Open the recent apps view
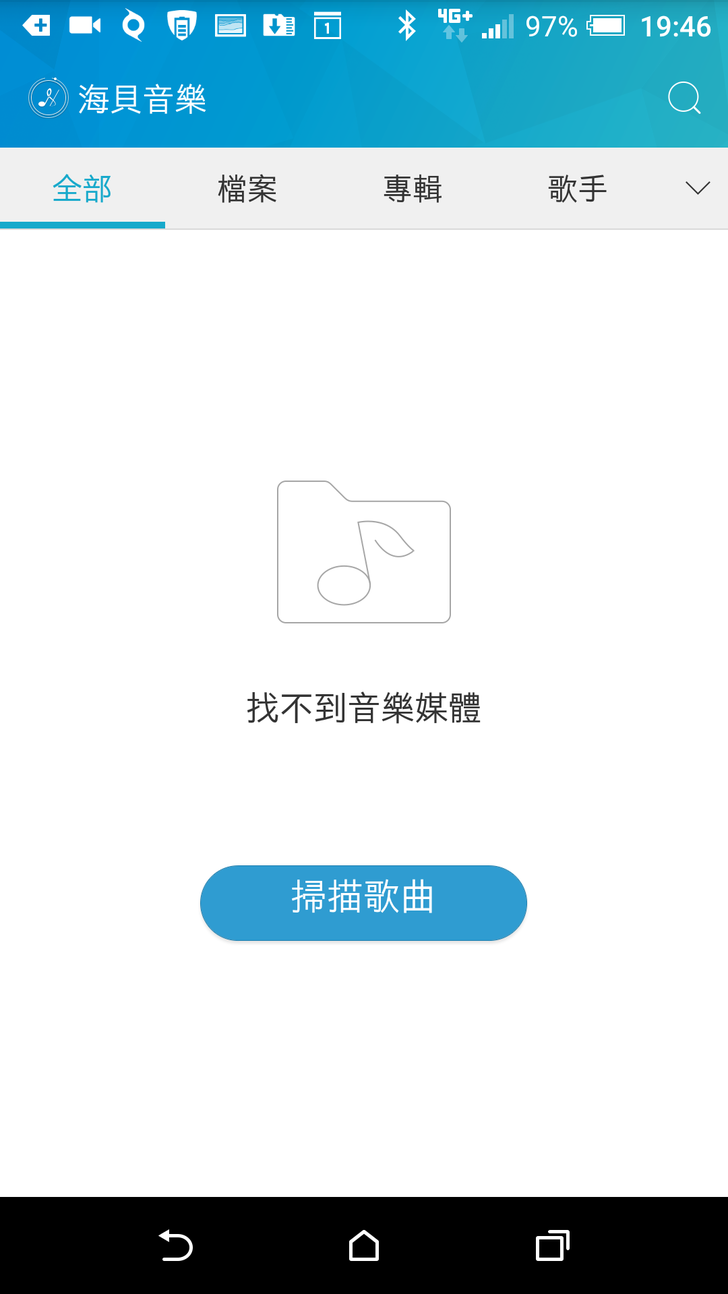The width and height of the screenshot is (728, 1294). click(551, 1246)
